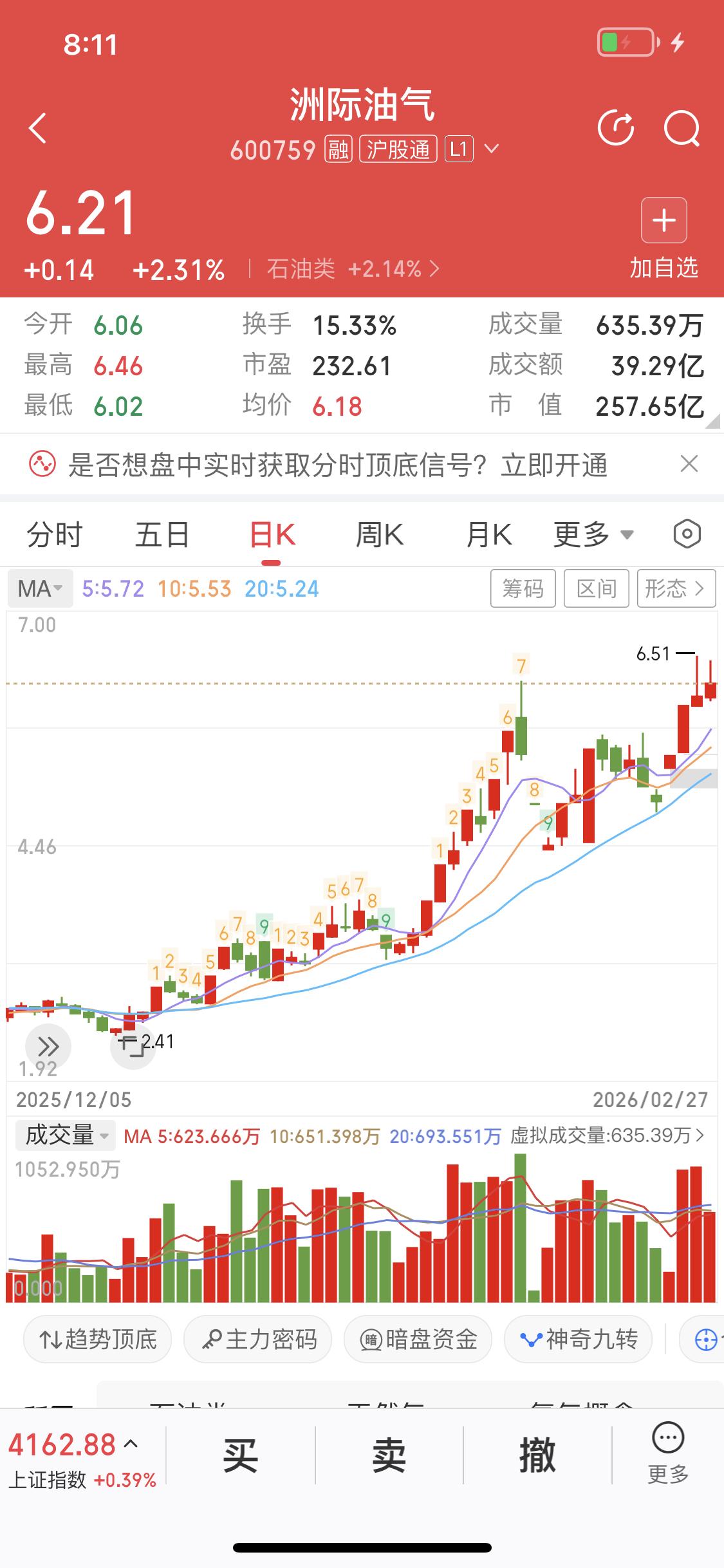
Task: Tap the refresh icon to reload quotes
Action: click(x=617, y=128)
